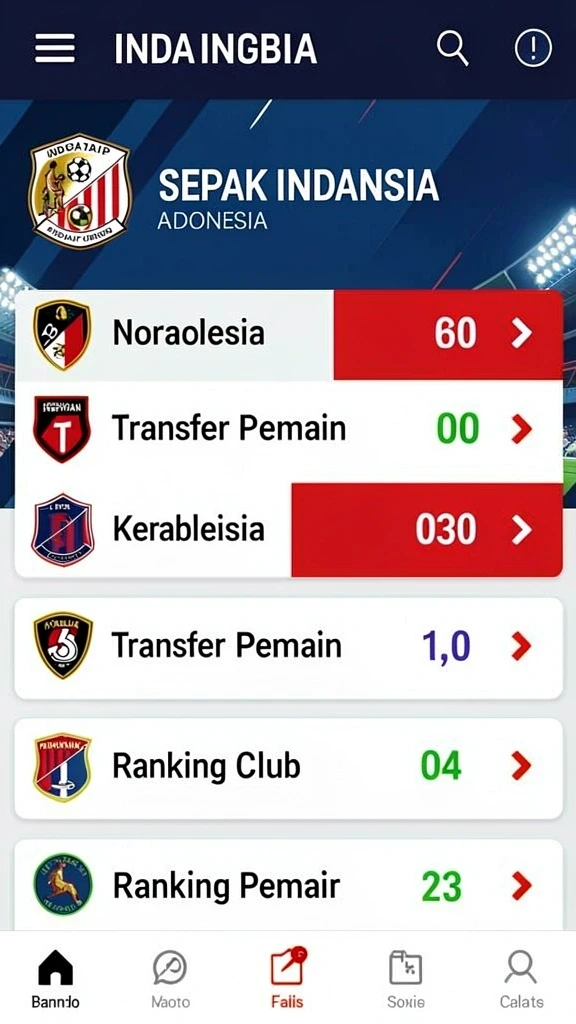The image size is (576, 1024).
Task: Switch to the Maoto tab
Action: click(x=170, y=978)
